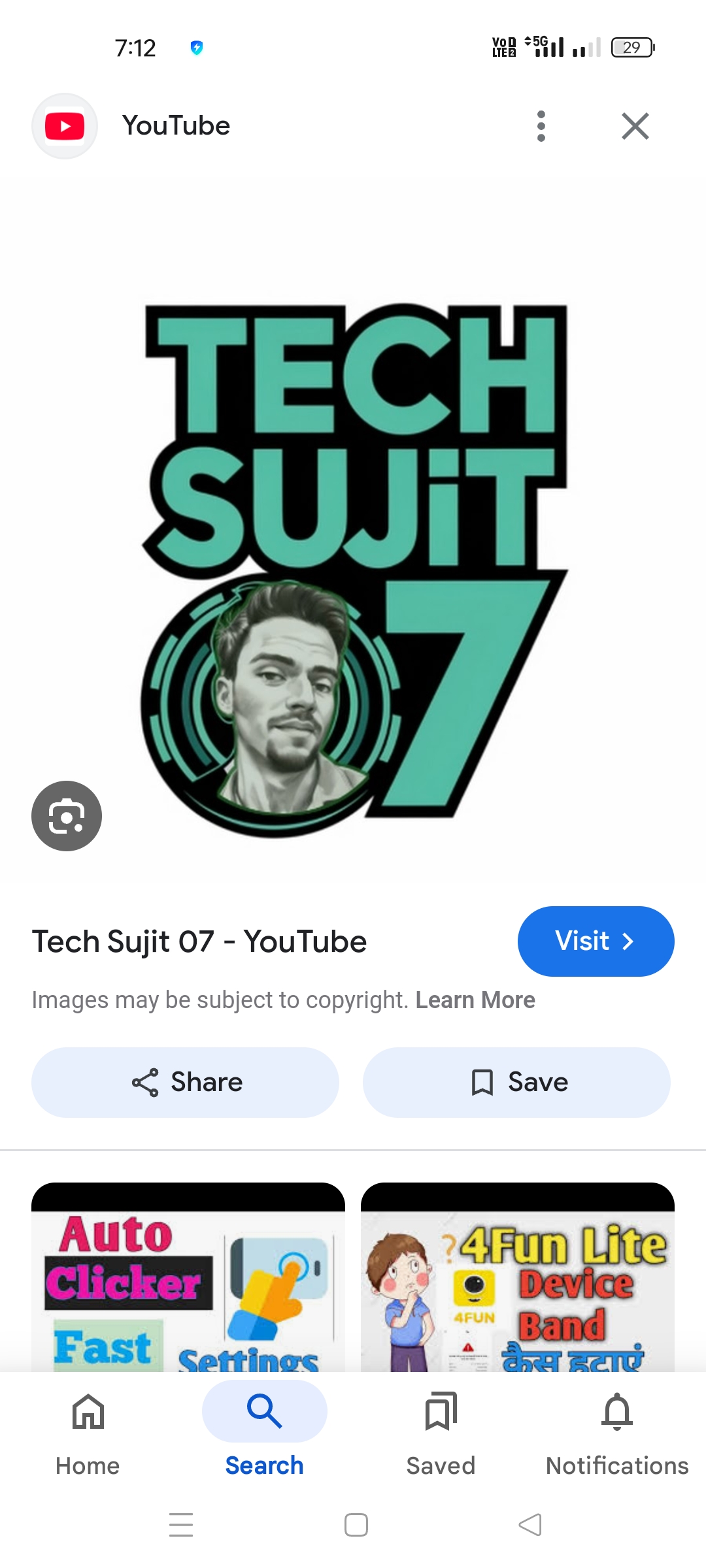Open the three-dot overflow menu
The height and width of the screenshot is (1568, 706).
coord(541,126)
